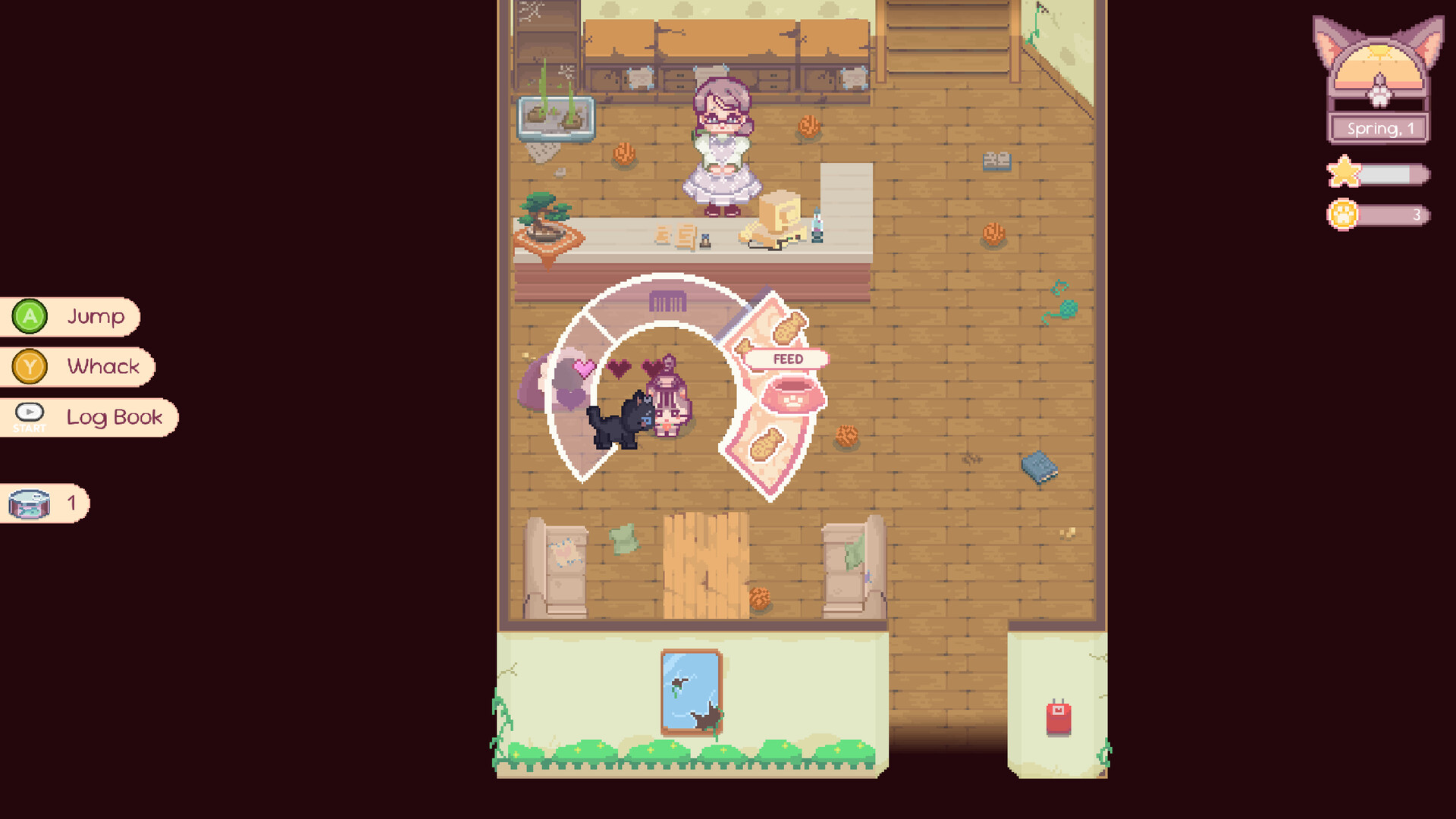Tap the Jump action button

pos(70,317)
